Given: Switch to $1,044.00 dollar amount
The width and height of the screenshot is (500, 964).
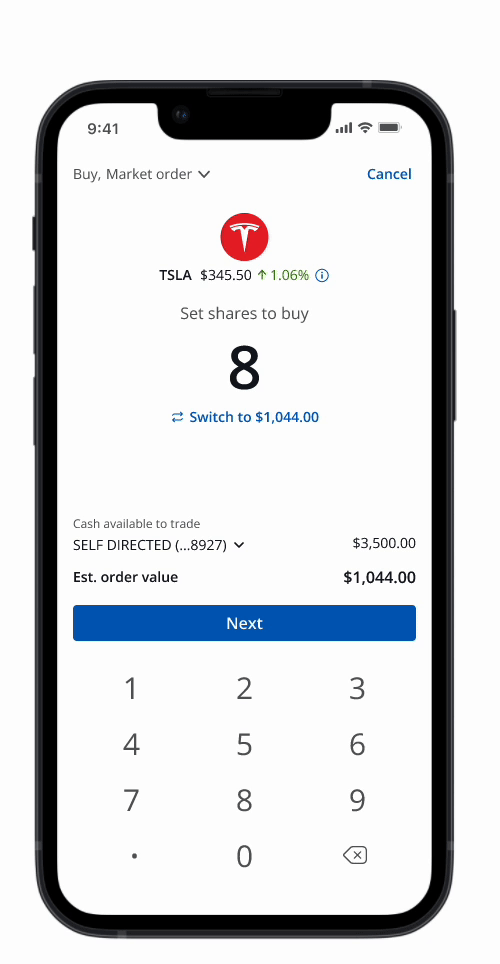Looking at the screenshot, I should [245, 417].
